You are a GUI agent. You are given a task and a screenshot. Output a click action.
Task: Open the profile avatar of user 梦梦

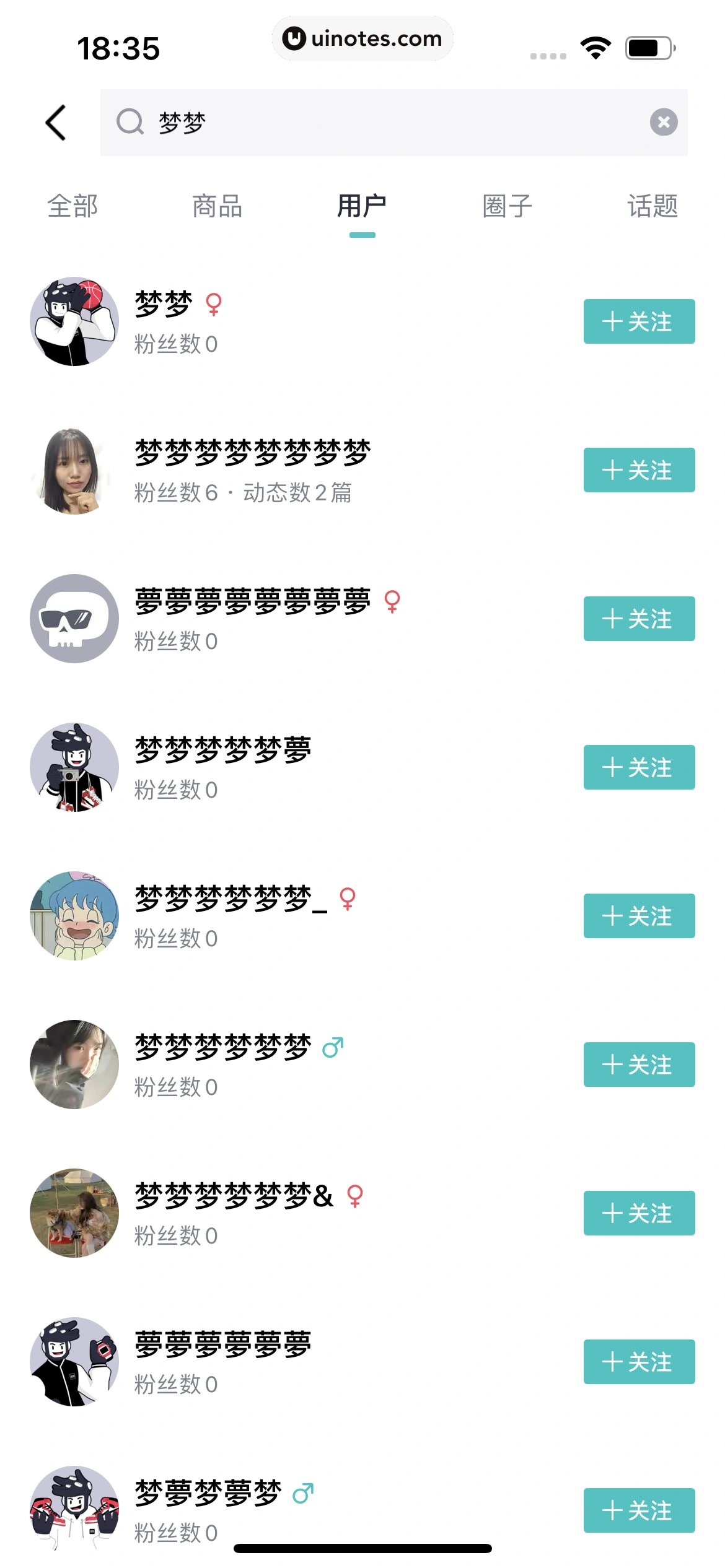coord(74,321)
